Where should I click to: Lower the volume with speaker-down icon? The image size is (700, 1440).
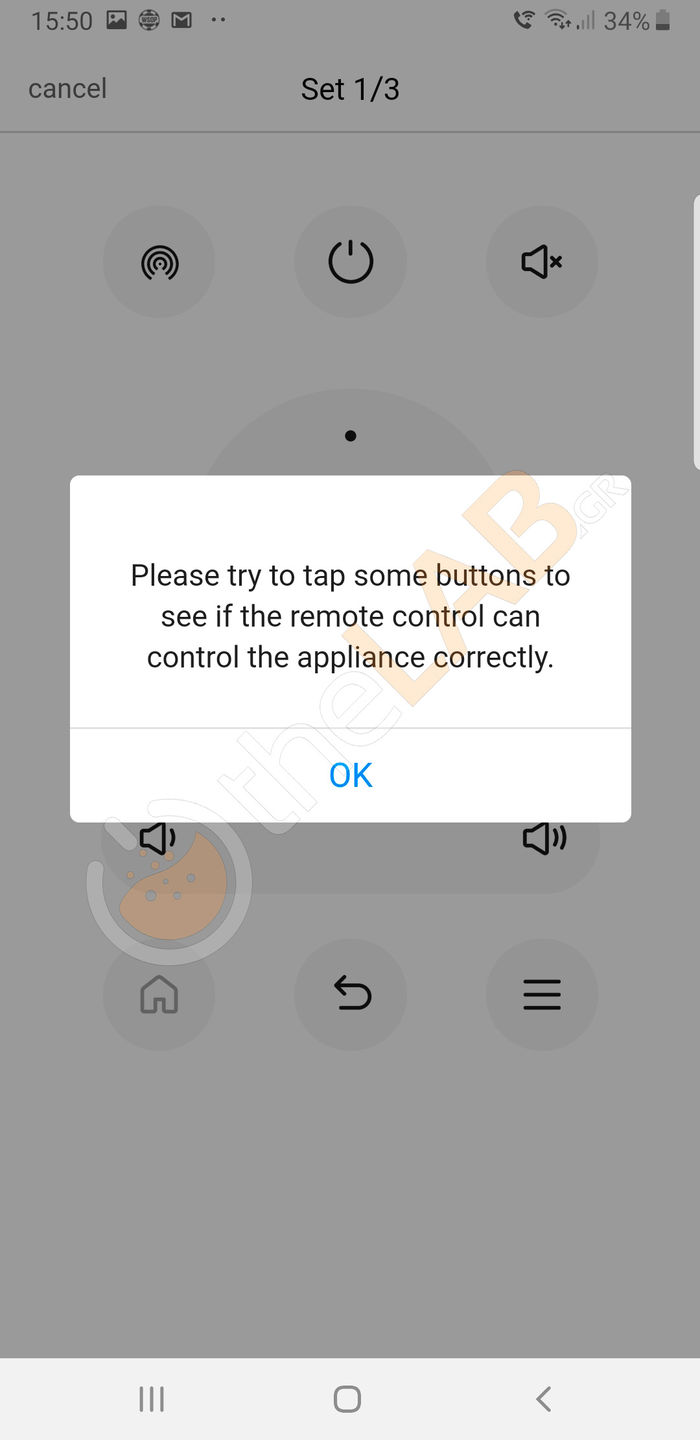coord(158,838)
